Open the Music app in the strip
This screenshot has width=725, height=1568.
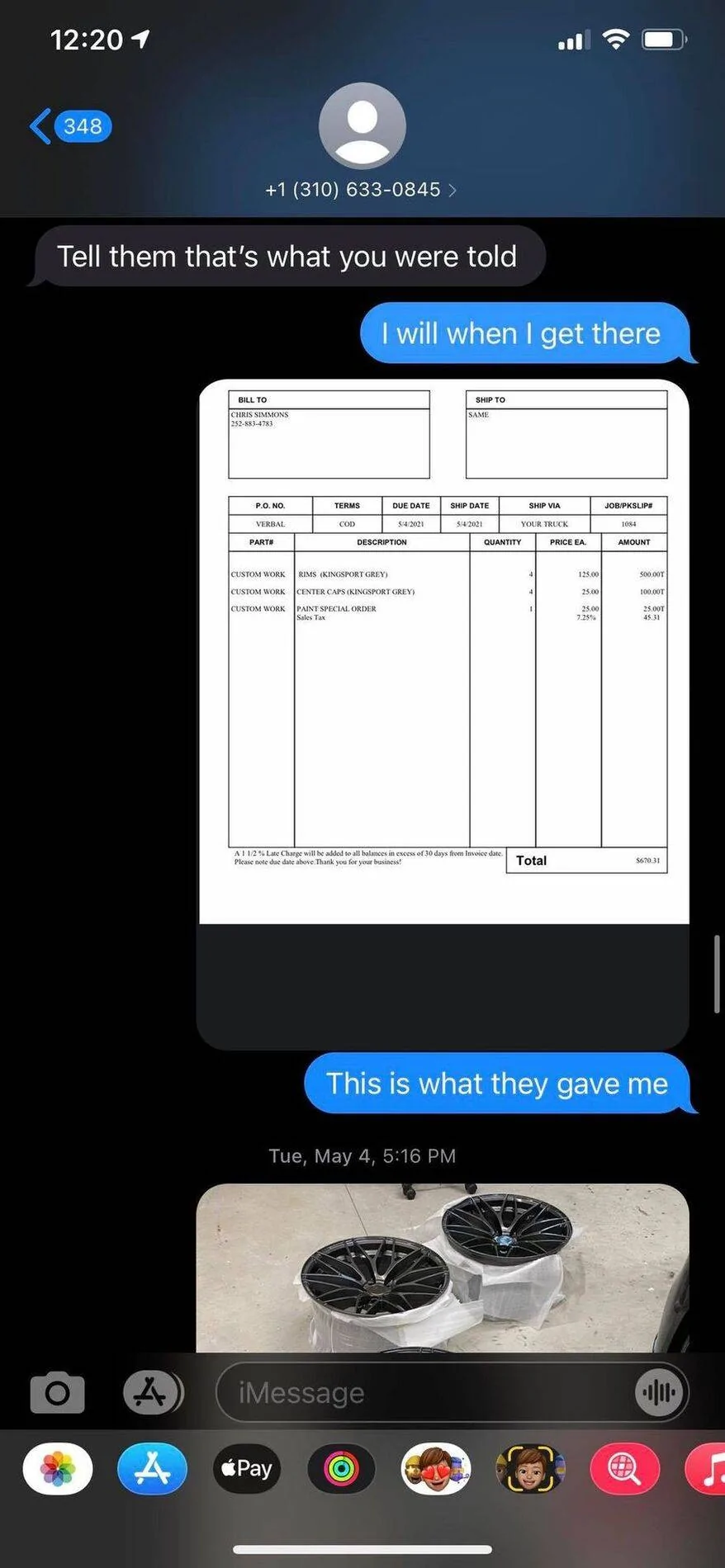706,1468
